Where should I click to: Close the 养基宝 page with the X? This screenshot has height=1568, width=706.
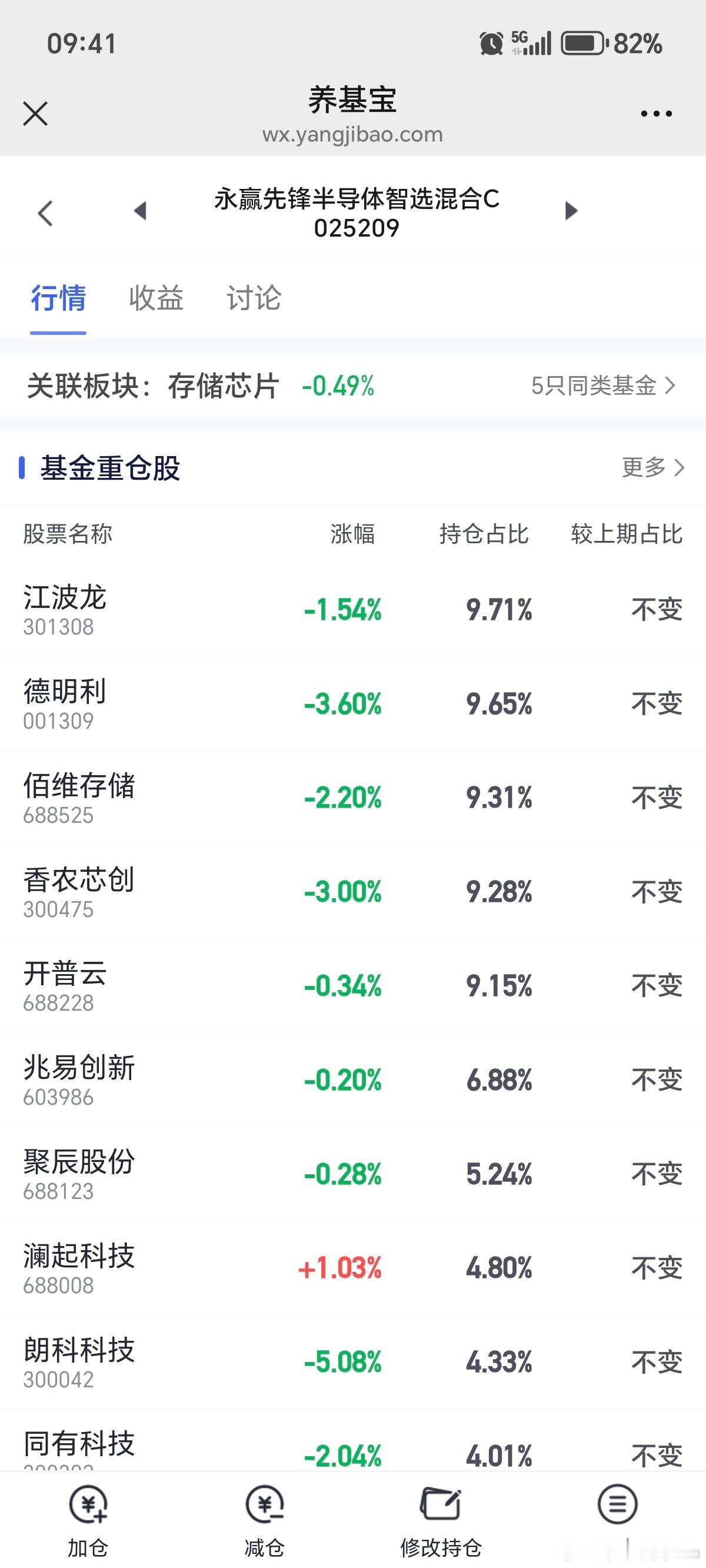[35, 112]
